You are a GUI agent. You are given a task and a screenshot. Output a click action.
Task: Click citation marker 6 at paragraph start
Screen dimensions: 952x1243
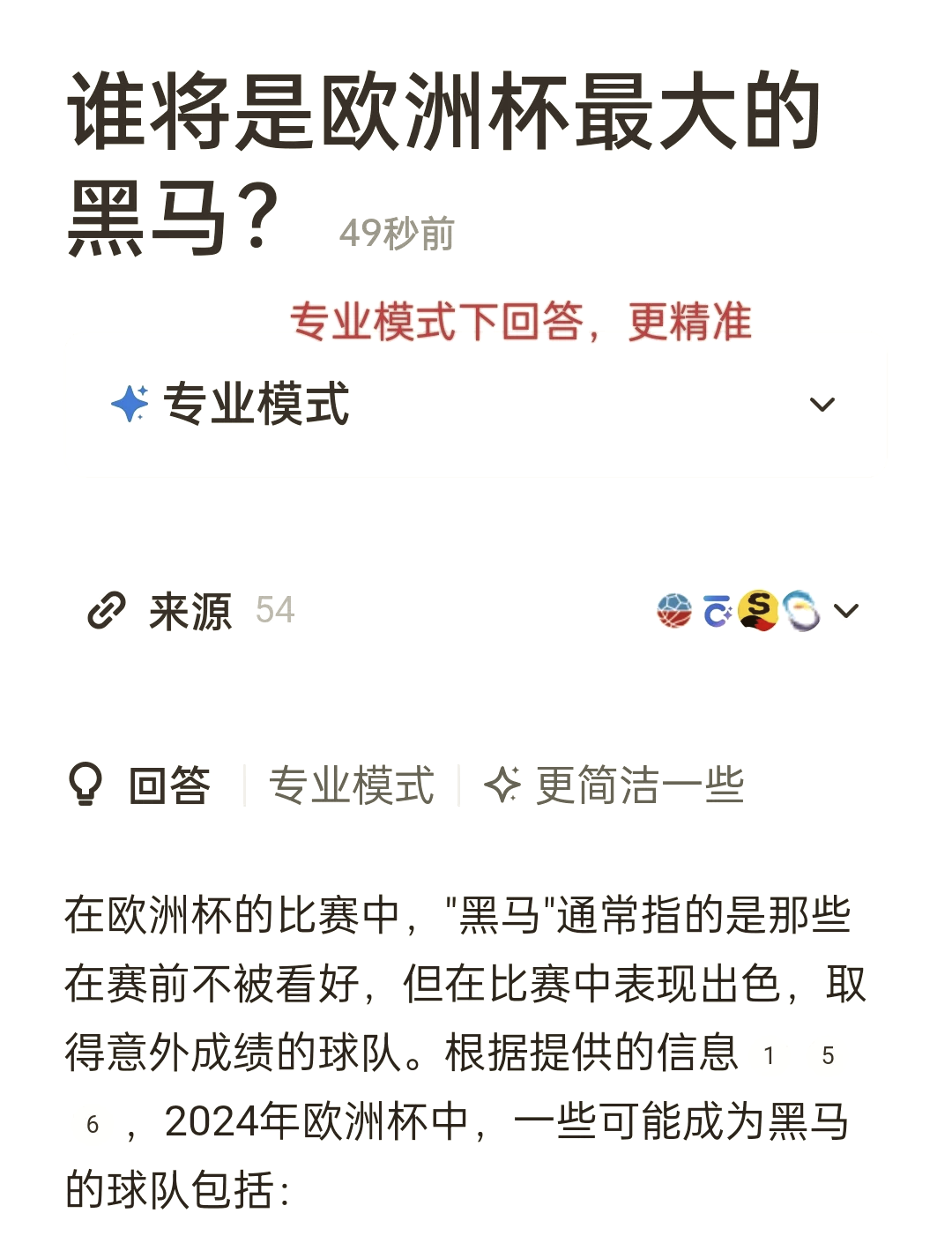[91, 1122]
